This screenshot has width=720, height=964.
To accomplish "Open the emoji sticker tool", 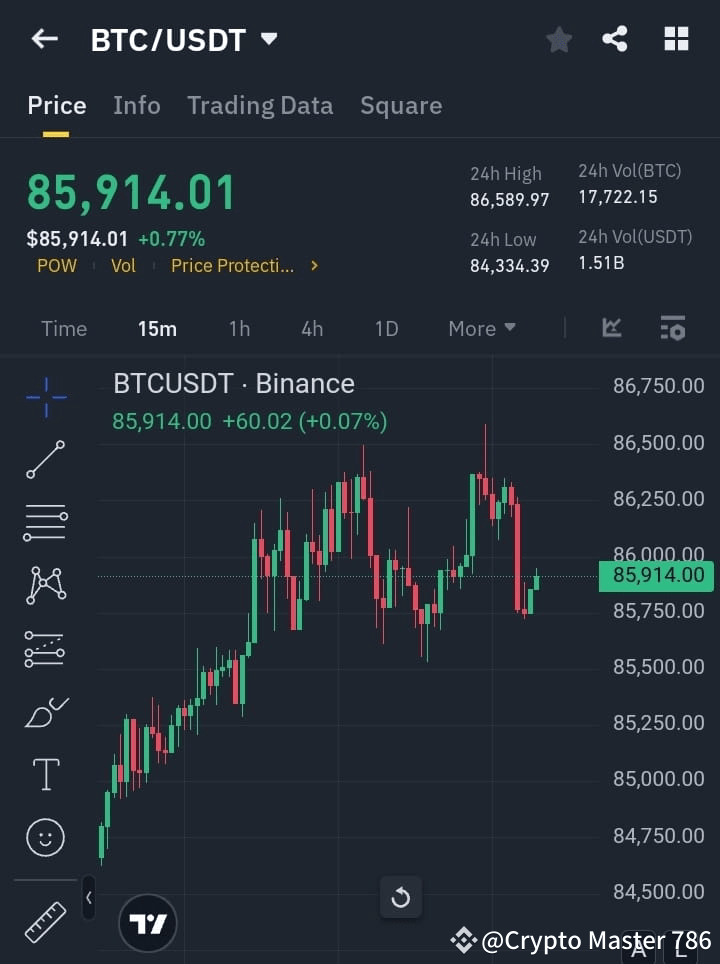I will pyautogui.click(x=45, y=837).
